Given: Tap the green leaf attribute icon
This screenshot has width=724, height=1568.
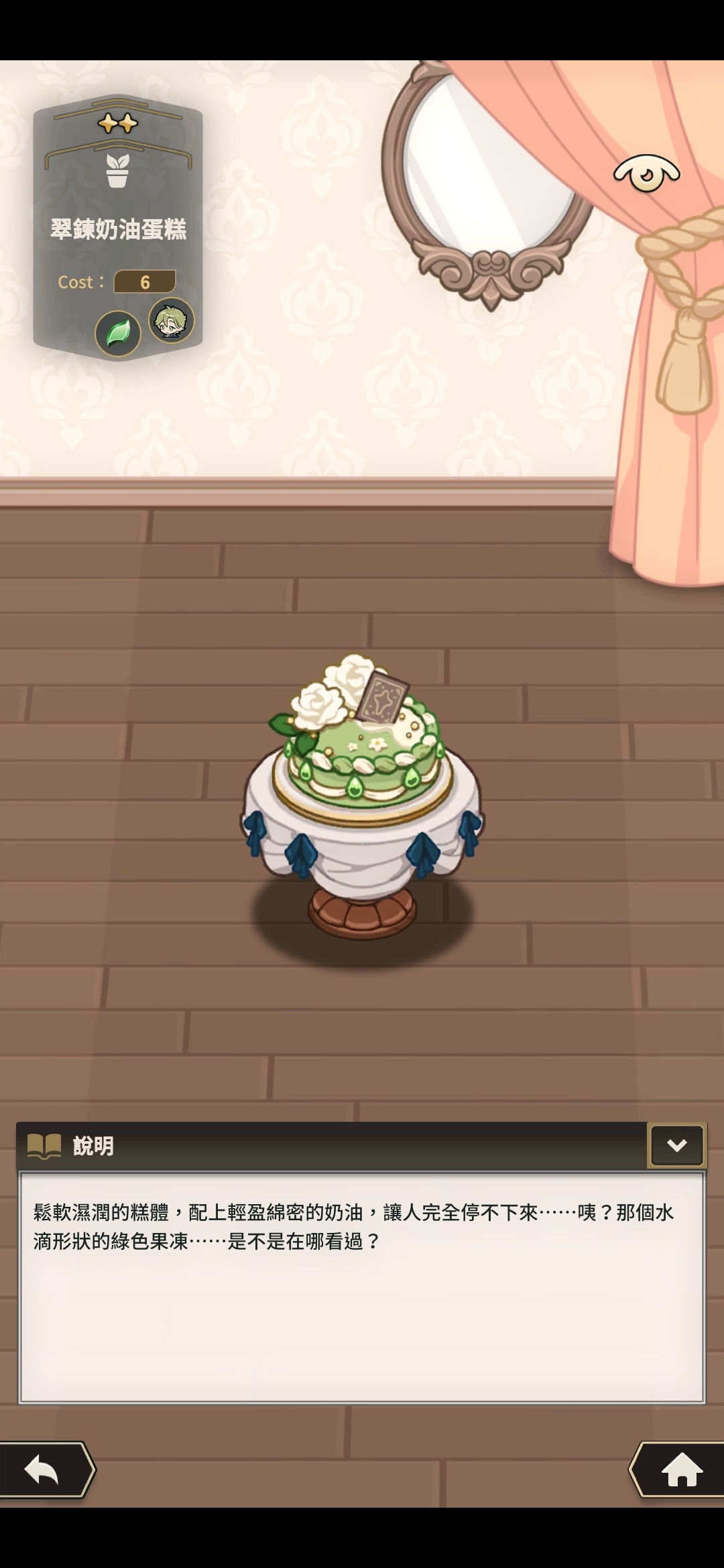Looking at the screenshot, I should (118, 333).
